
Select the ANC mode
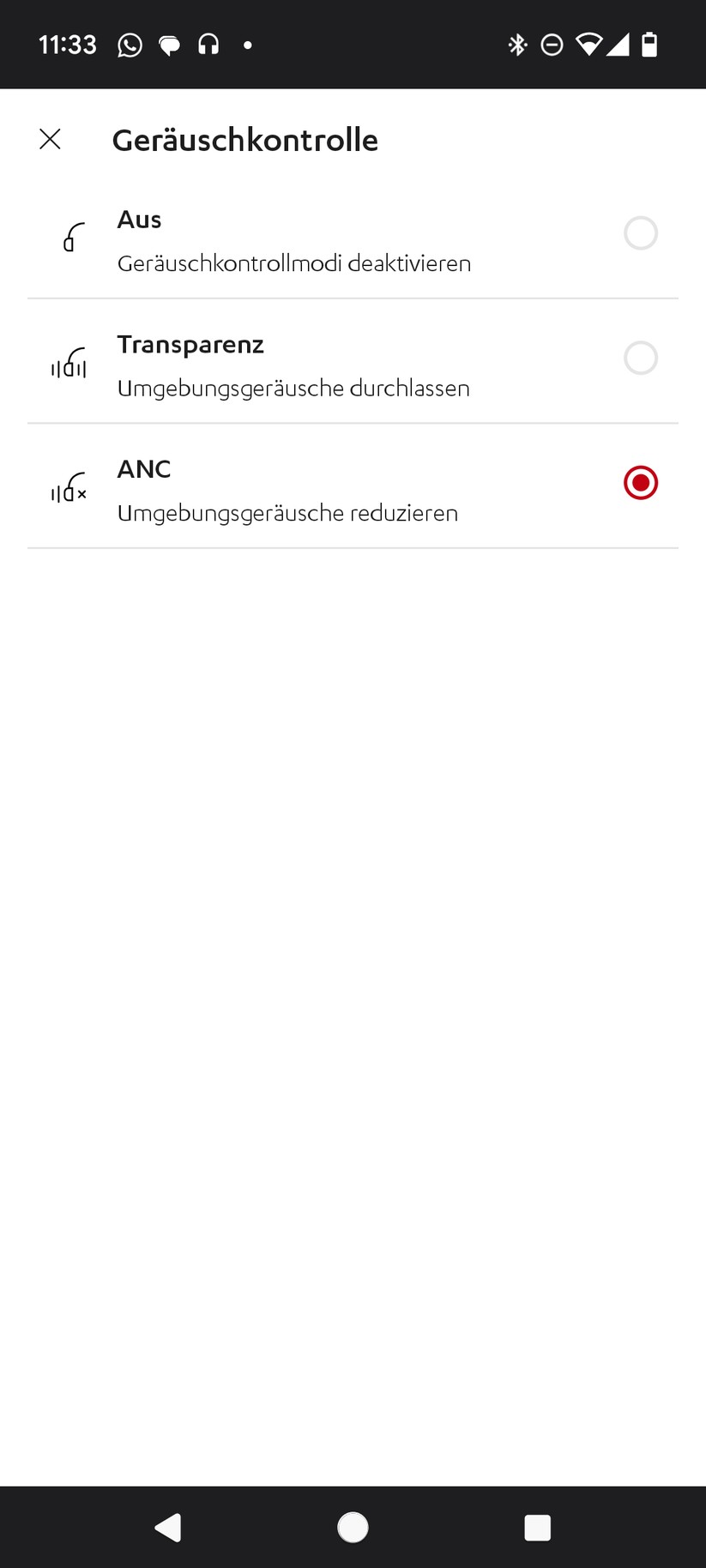640,483
